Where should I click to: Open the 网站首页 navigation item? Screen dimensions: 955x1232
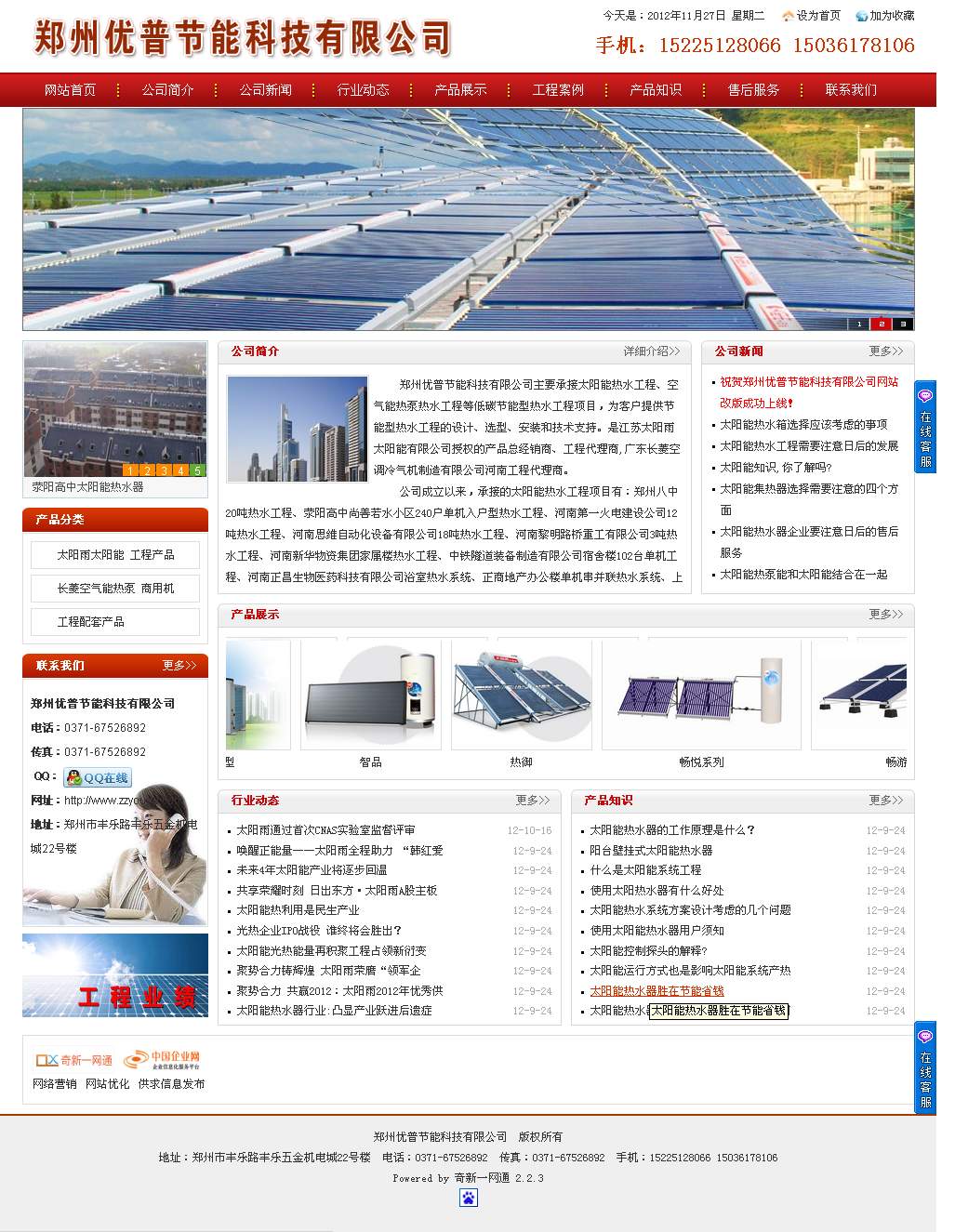coord(70,90)
